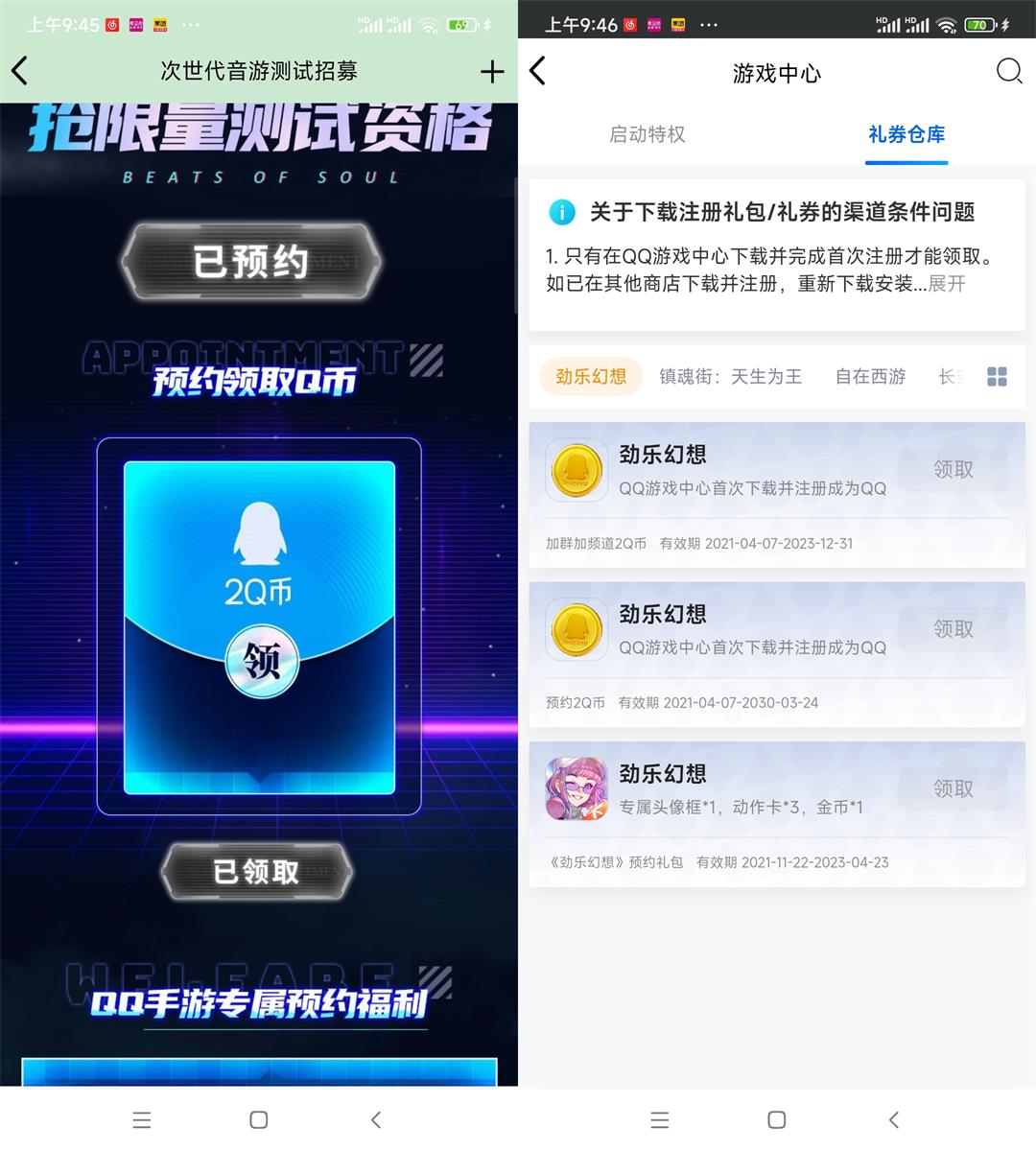Tap the plus icon beside 次世代音游测试招募
The width and height of the screenshot is (1036, 1151).
(491, 71)
